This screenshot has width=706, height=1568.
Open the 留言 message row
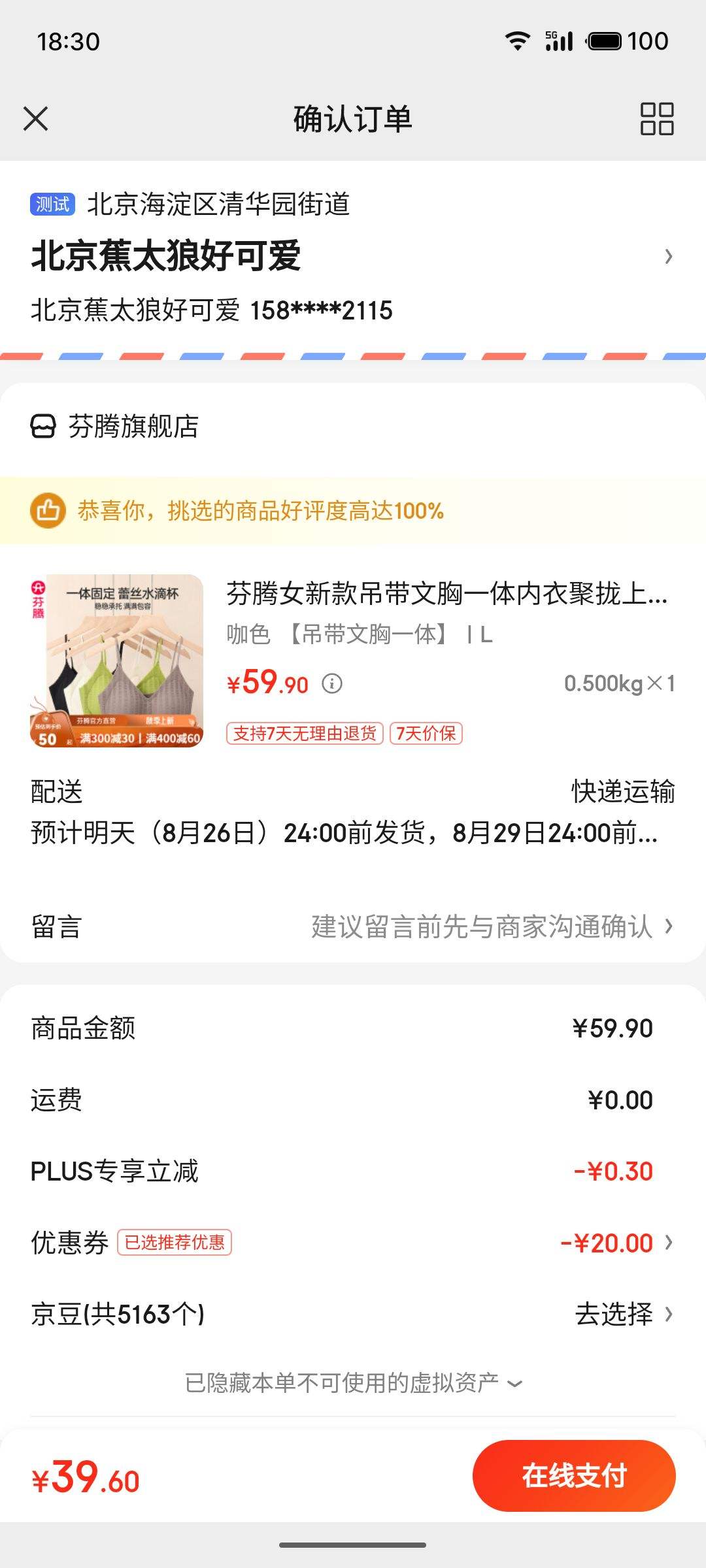coord(353,926)
